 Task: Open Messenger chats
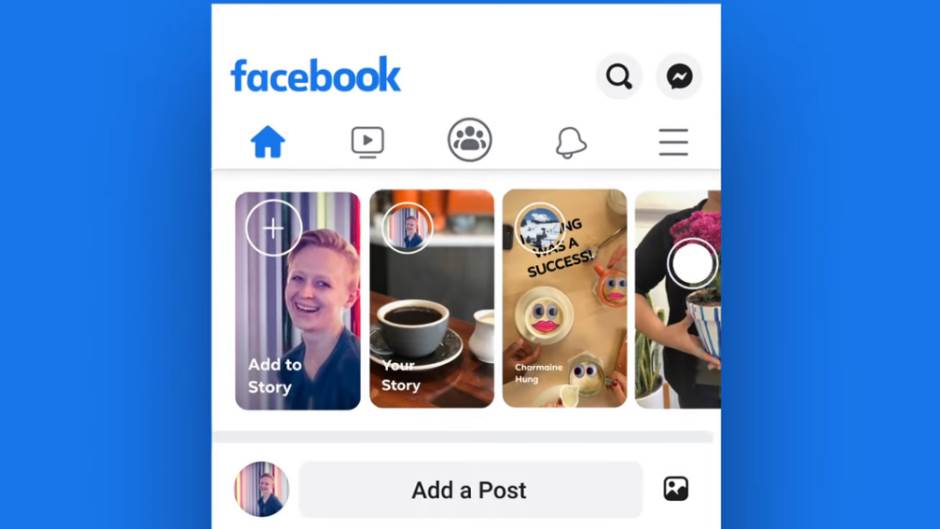[x=679, y=77]
